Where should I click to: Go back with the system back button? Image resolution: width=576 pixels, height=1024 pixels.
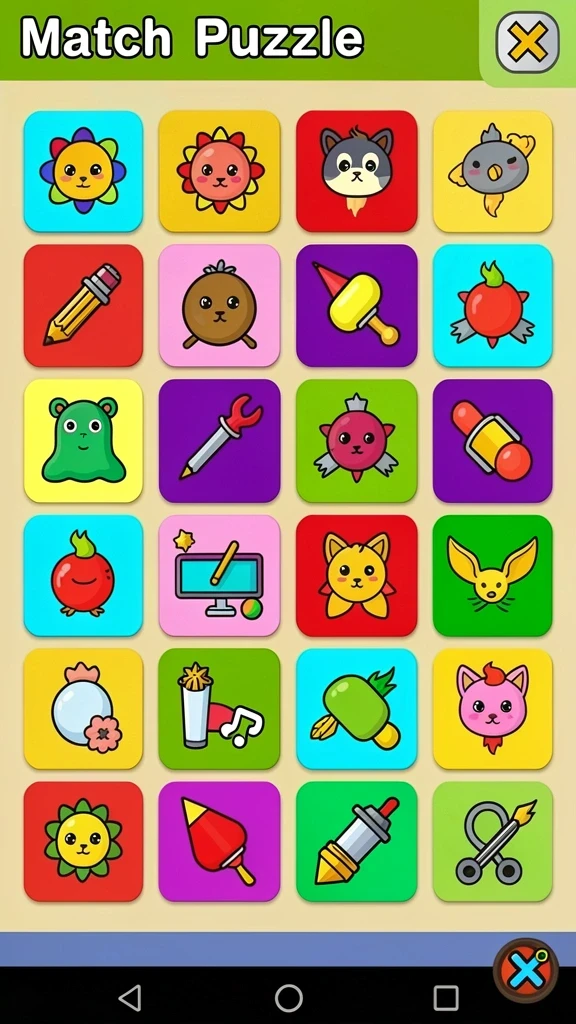pyautogui.click(x=130, y=998)
